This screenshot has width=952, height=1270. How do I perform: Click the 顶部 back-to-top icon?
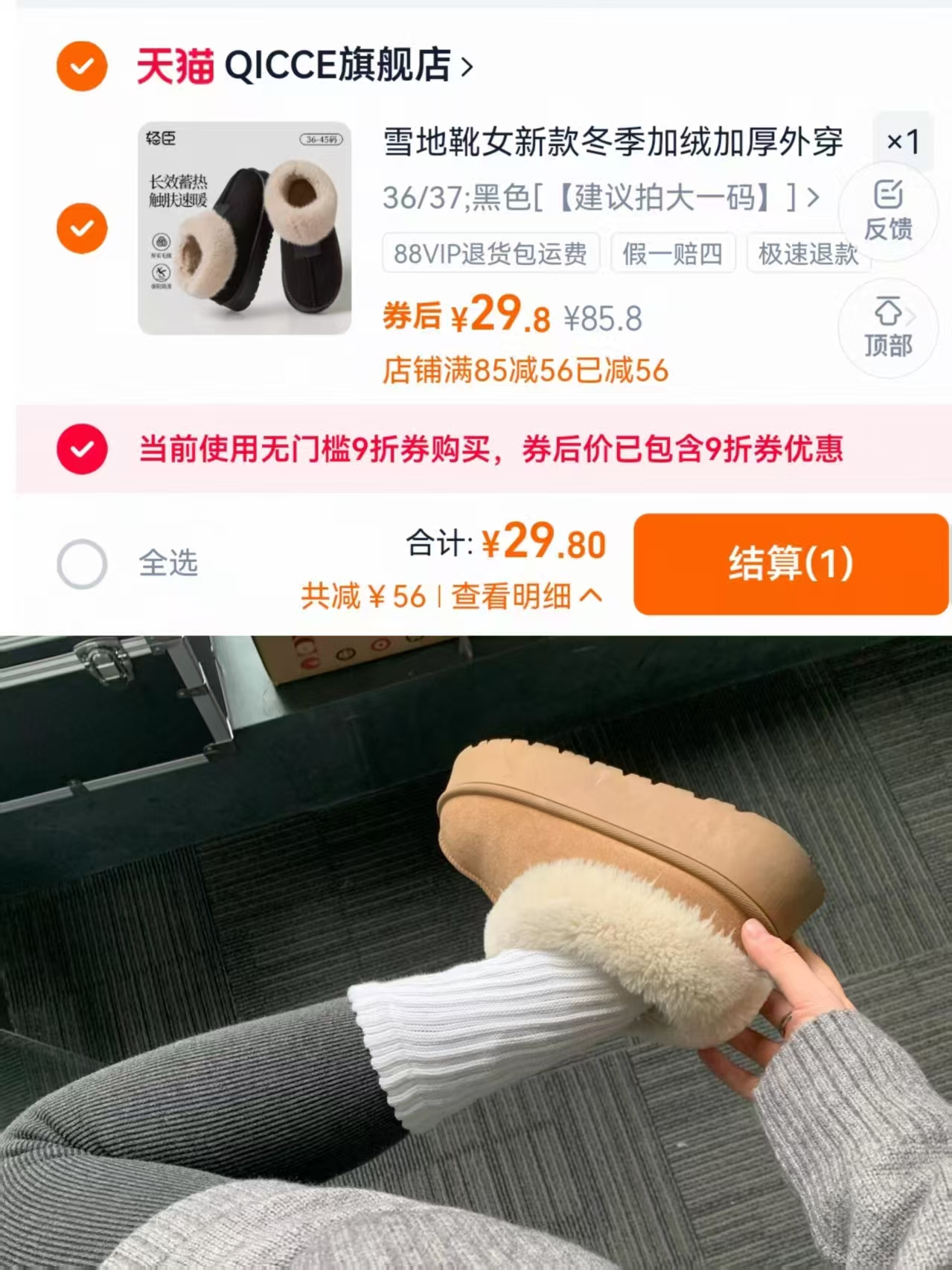(x=888, y=326)
